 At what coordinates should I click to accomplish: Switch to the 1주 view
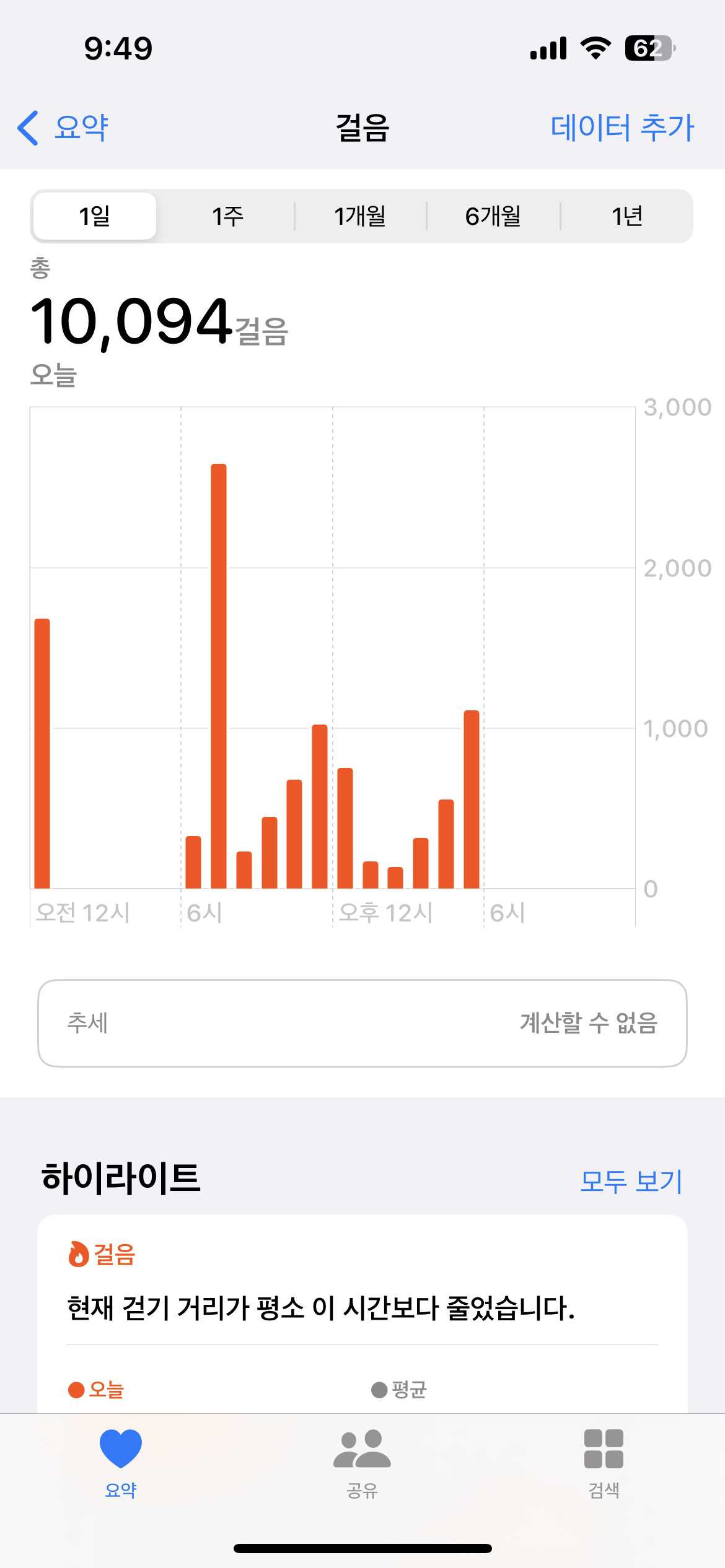point(227,216)
